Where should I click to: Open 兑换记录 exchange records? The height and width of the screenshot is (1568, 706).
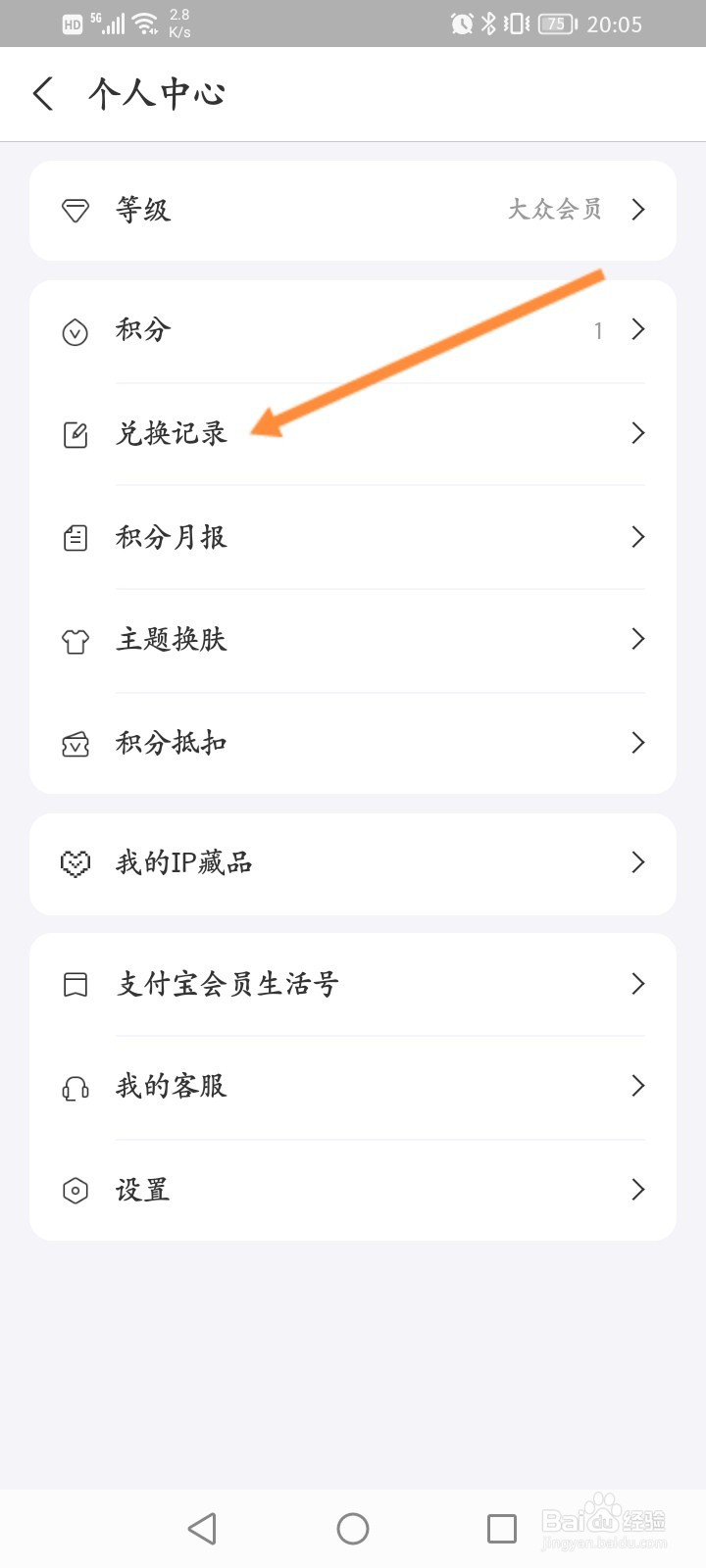(x=353, y=433)
